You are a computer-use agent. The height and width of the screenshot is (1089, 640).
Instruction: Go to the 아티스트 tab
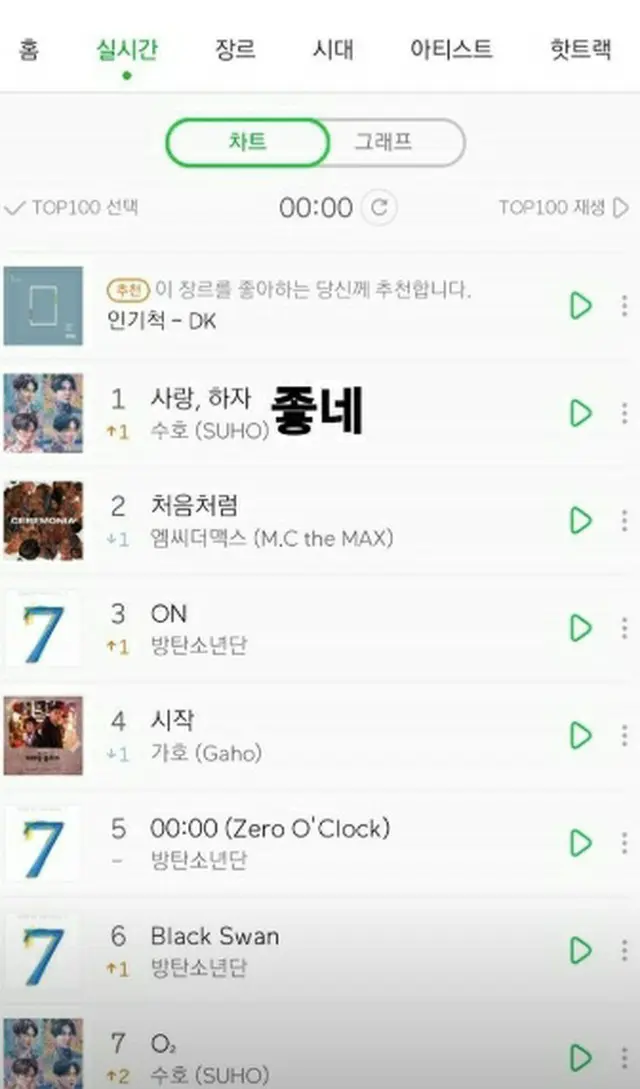click(x=451, y=49)
